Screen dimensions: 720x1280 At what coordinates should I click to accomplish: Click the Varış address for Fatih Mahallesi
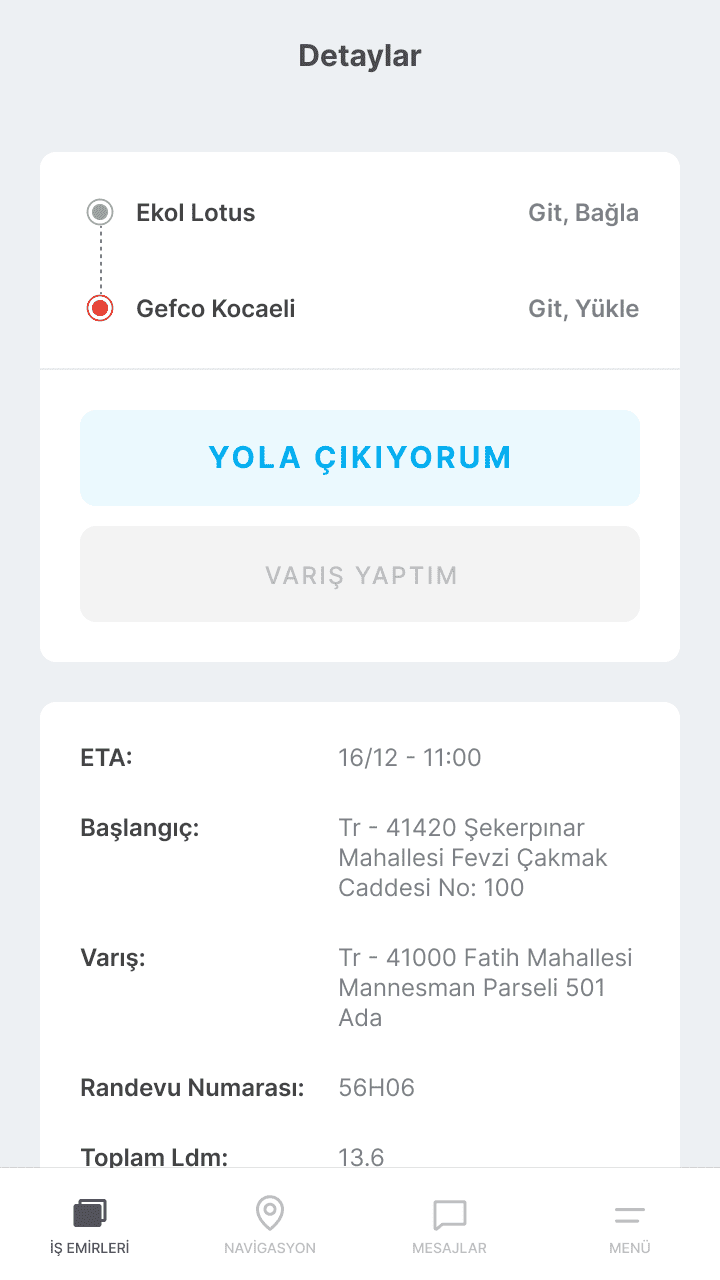[x=486, y=987]
